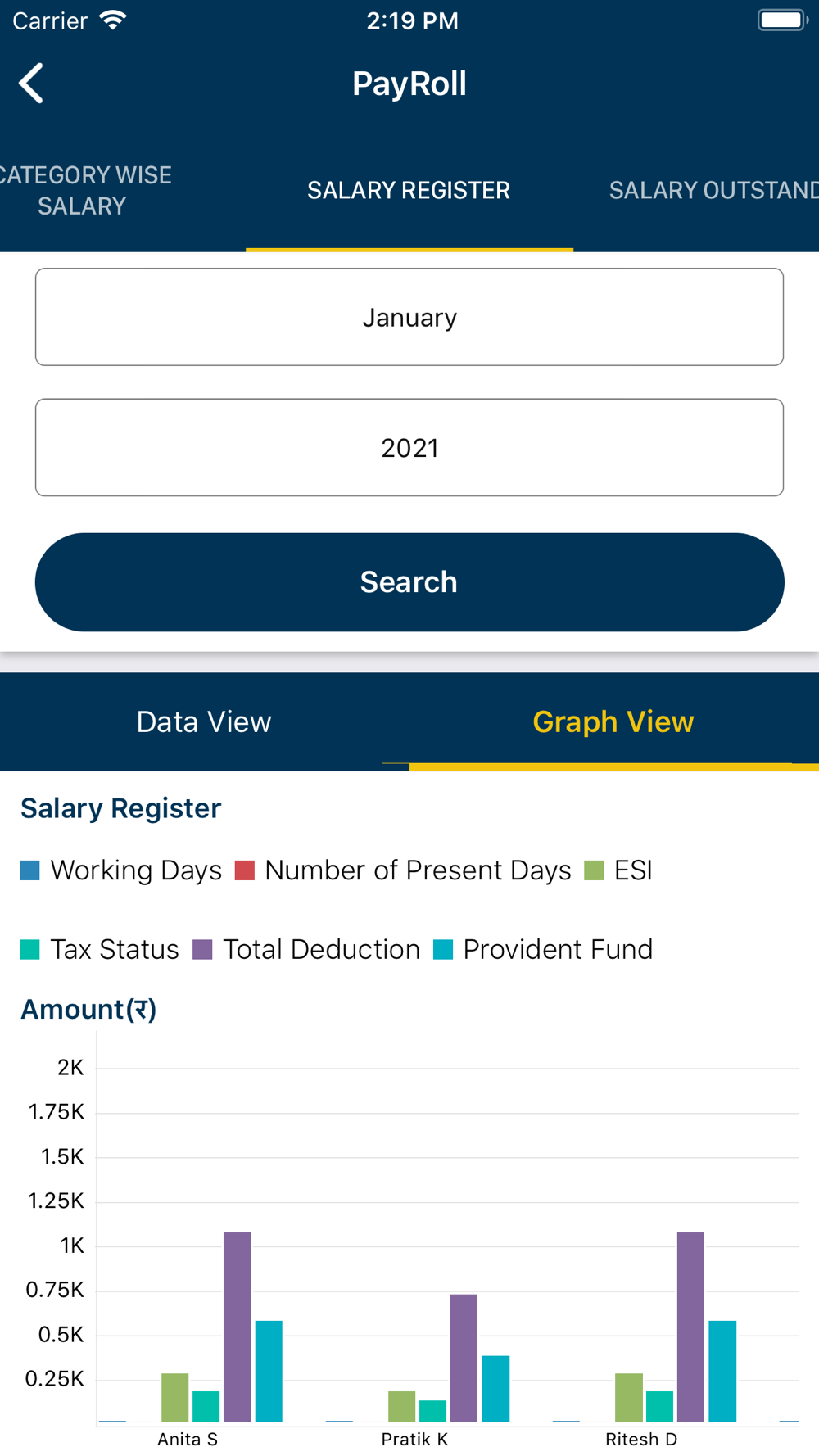The height and width of the screenshot is (1456, 819).
Task: Go back from the PayRoll screen
Action: click(x=32, y=84)
